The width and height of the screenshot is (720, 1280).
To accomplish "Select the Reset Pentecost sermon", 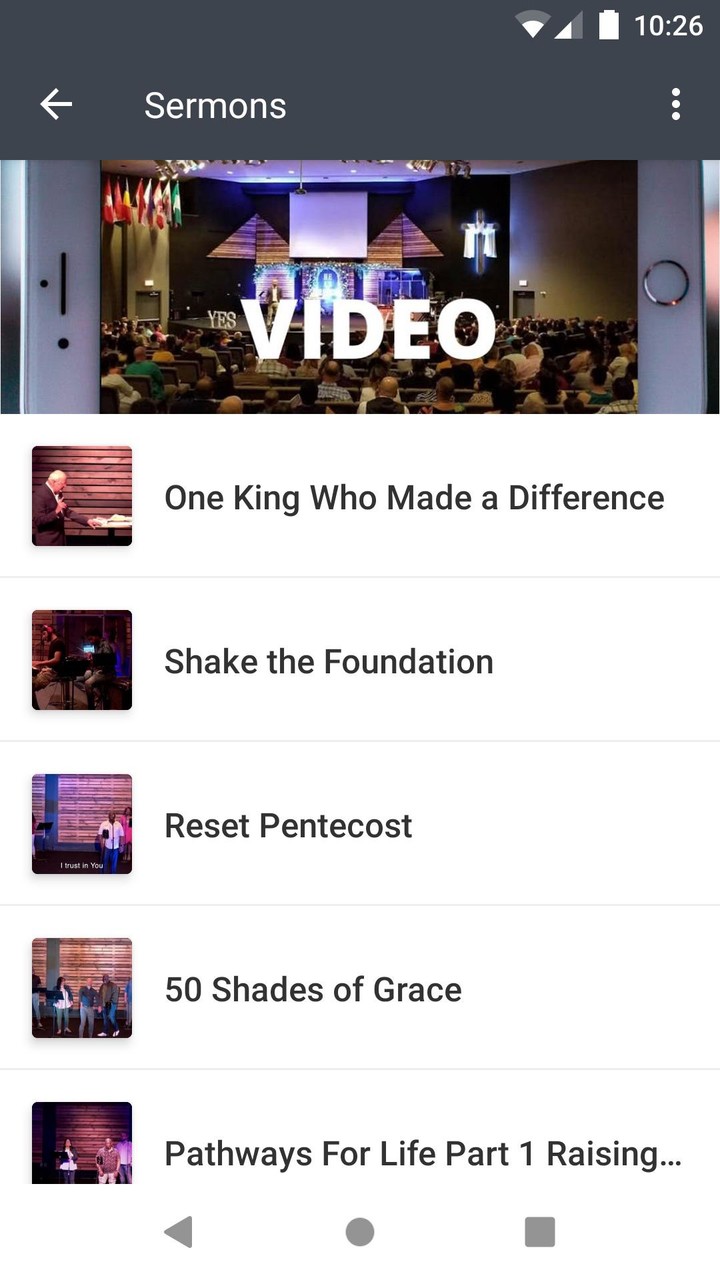I will 288,825.
